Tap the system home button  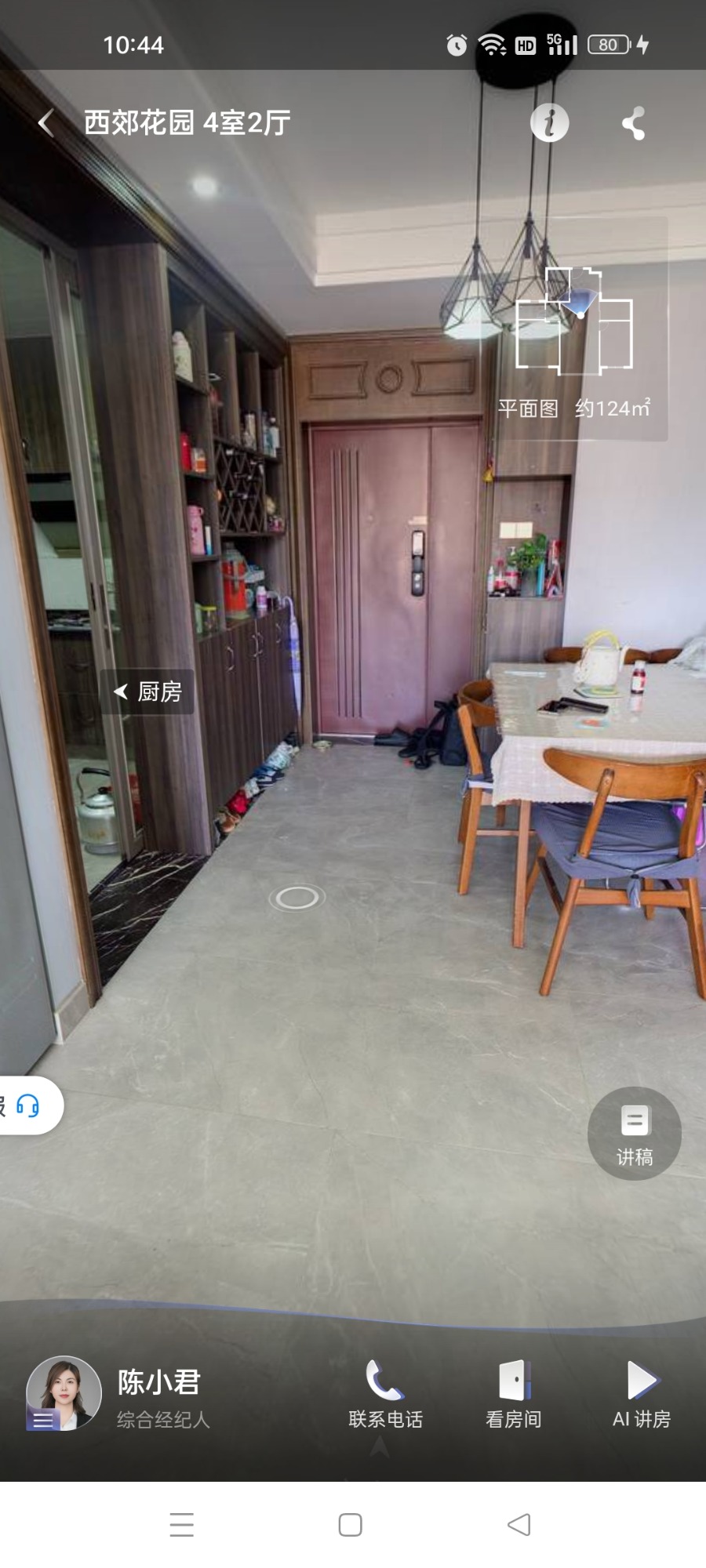(x=350, y=1525)
